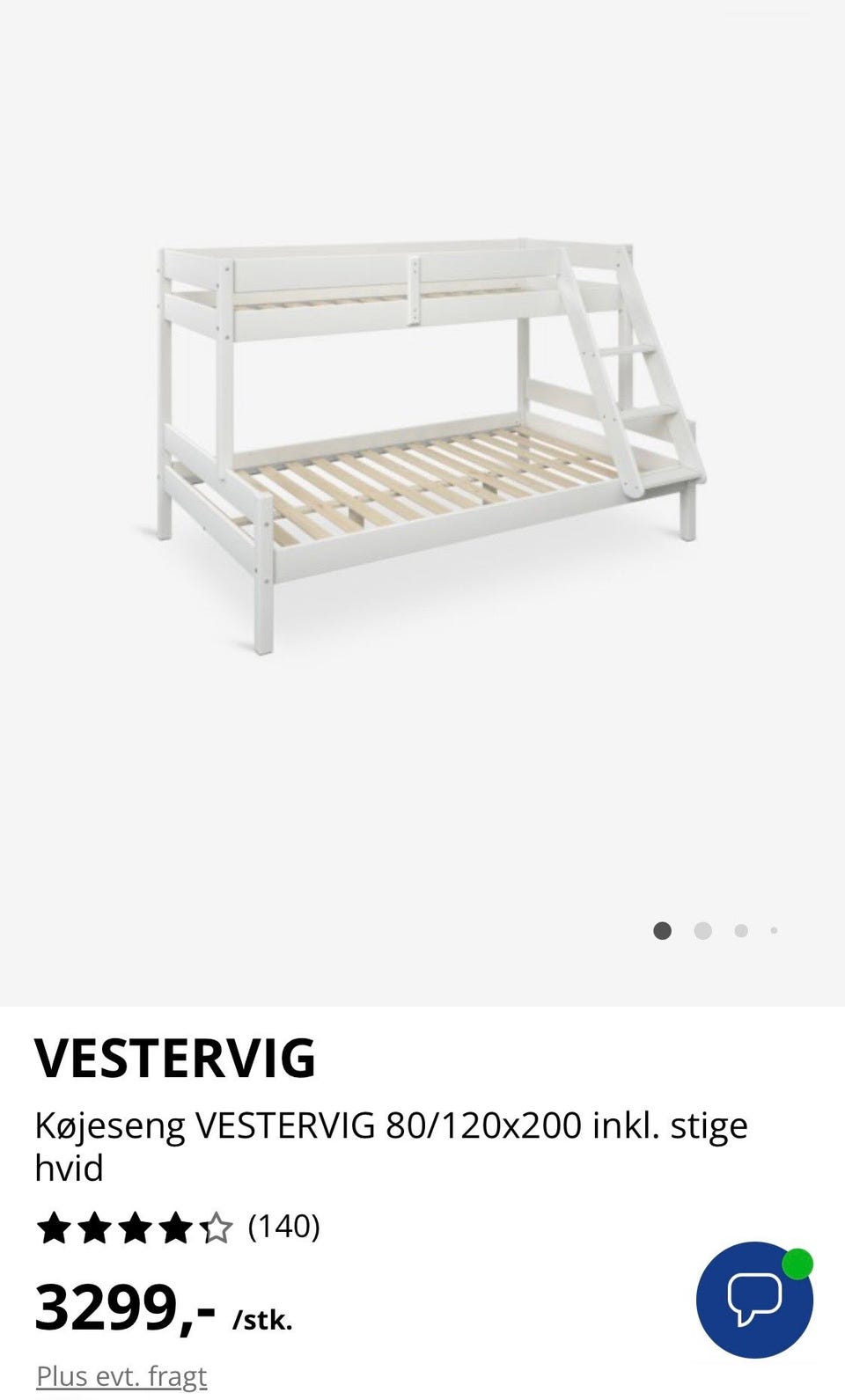The image size is (845, 1400).
Task: View the 140 customer reviews
Action: (283, 1226)
